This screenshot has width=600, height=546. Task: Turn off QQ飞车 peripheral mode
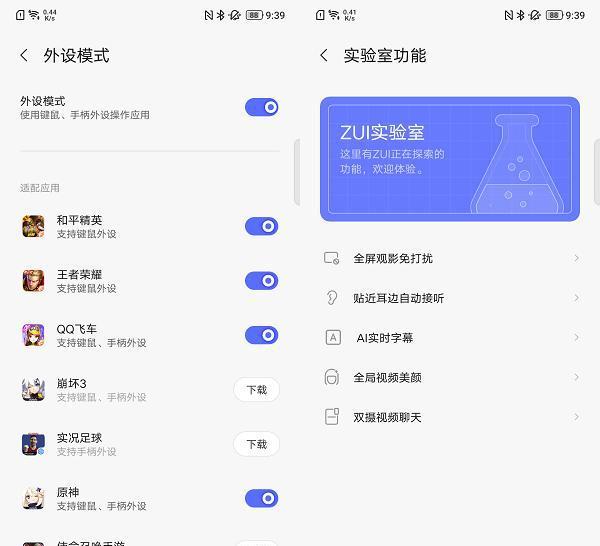coord(261,335)
